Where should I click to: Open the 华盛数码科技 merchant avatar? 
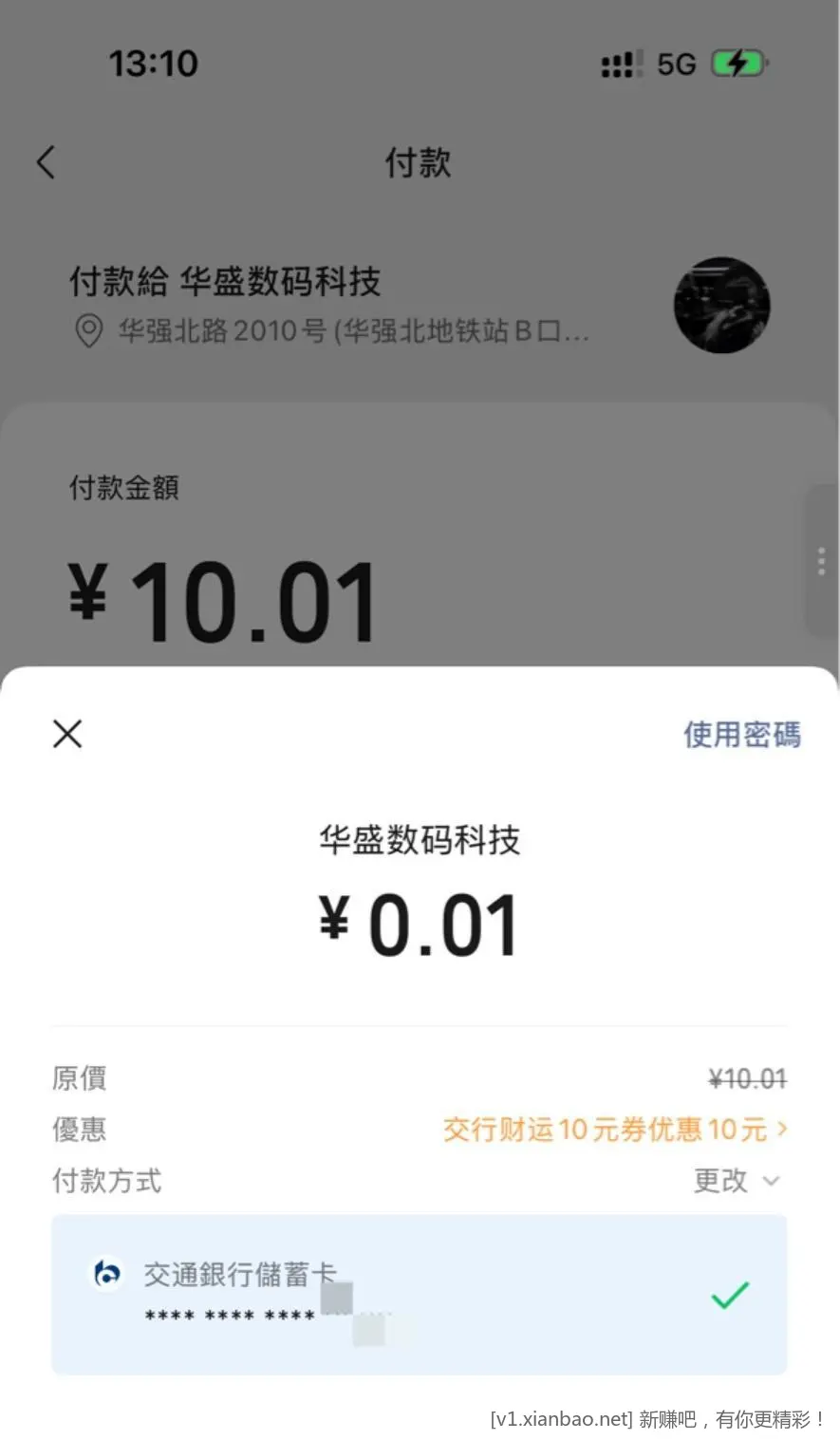722,305
